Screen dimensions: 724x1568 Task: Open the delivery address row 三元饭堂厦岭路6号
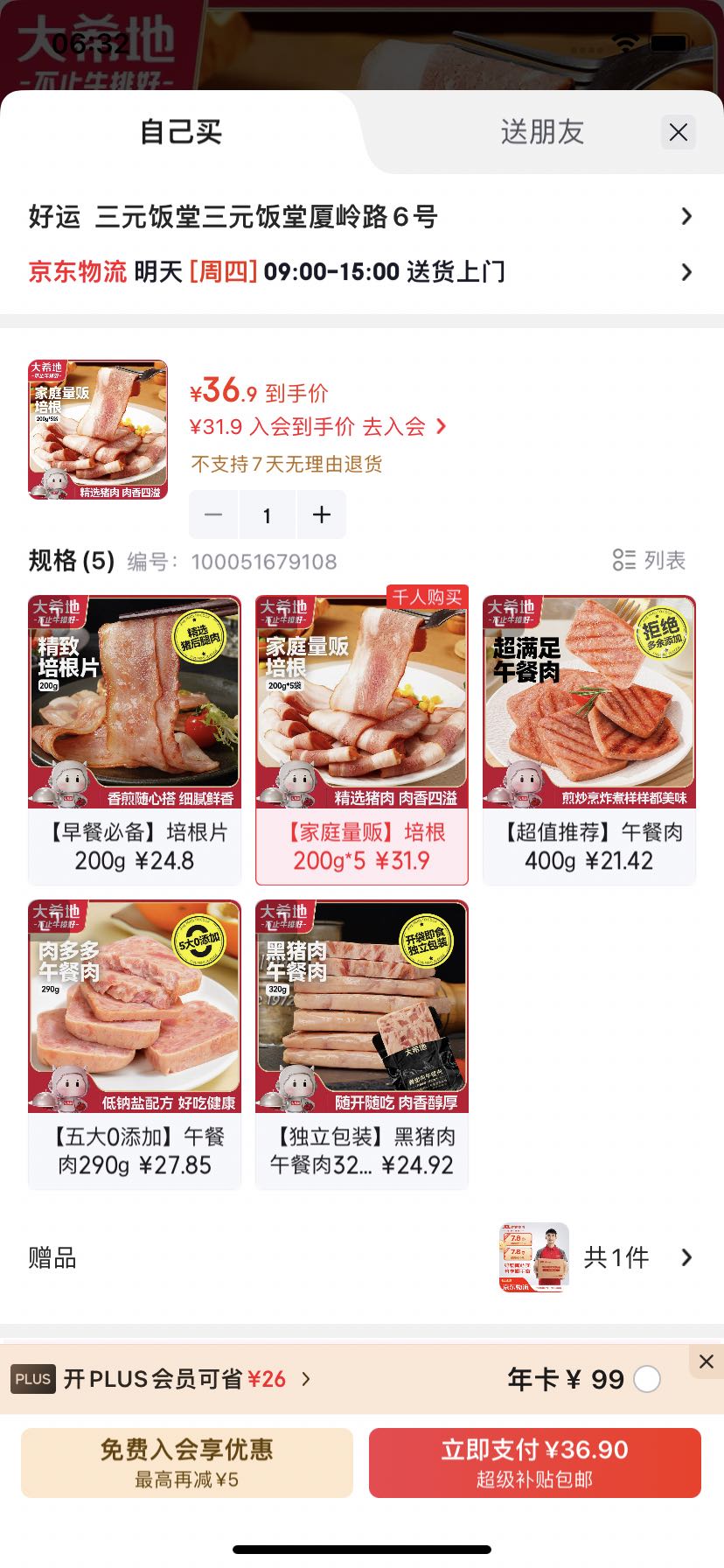pos(362,216)
